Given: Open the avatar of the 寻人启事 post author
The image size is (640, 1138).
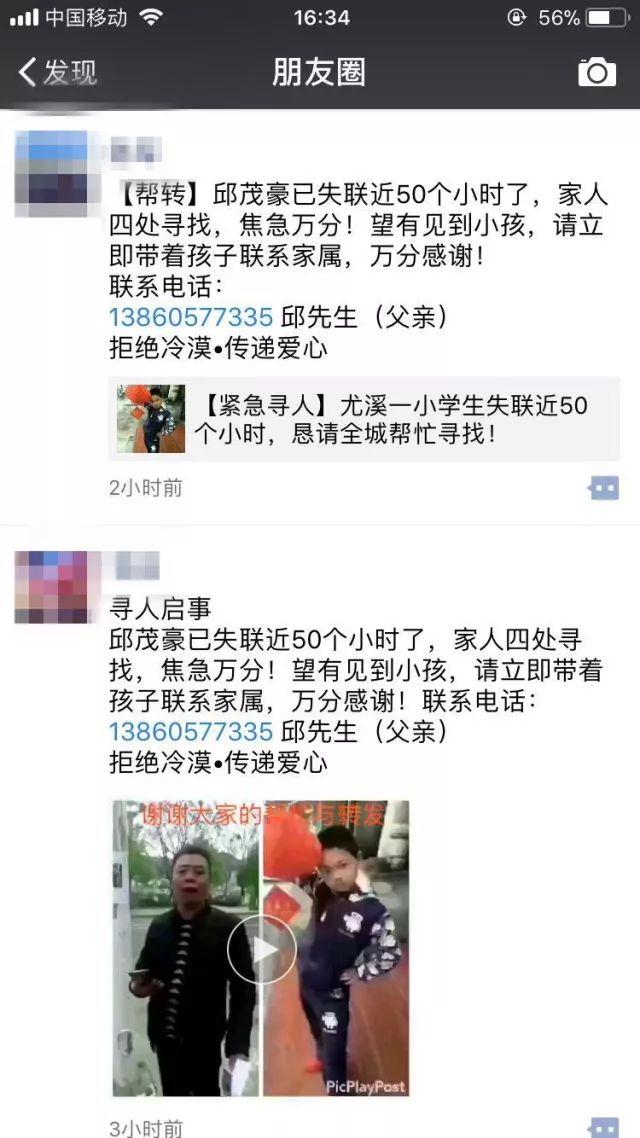Looking at the screenshot, I should (52, 587).
